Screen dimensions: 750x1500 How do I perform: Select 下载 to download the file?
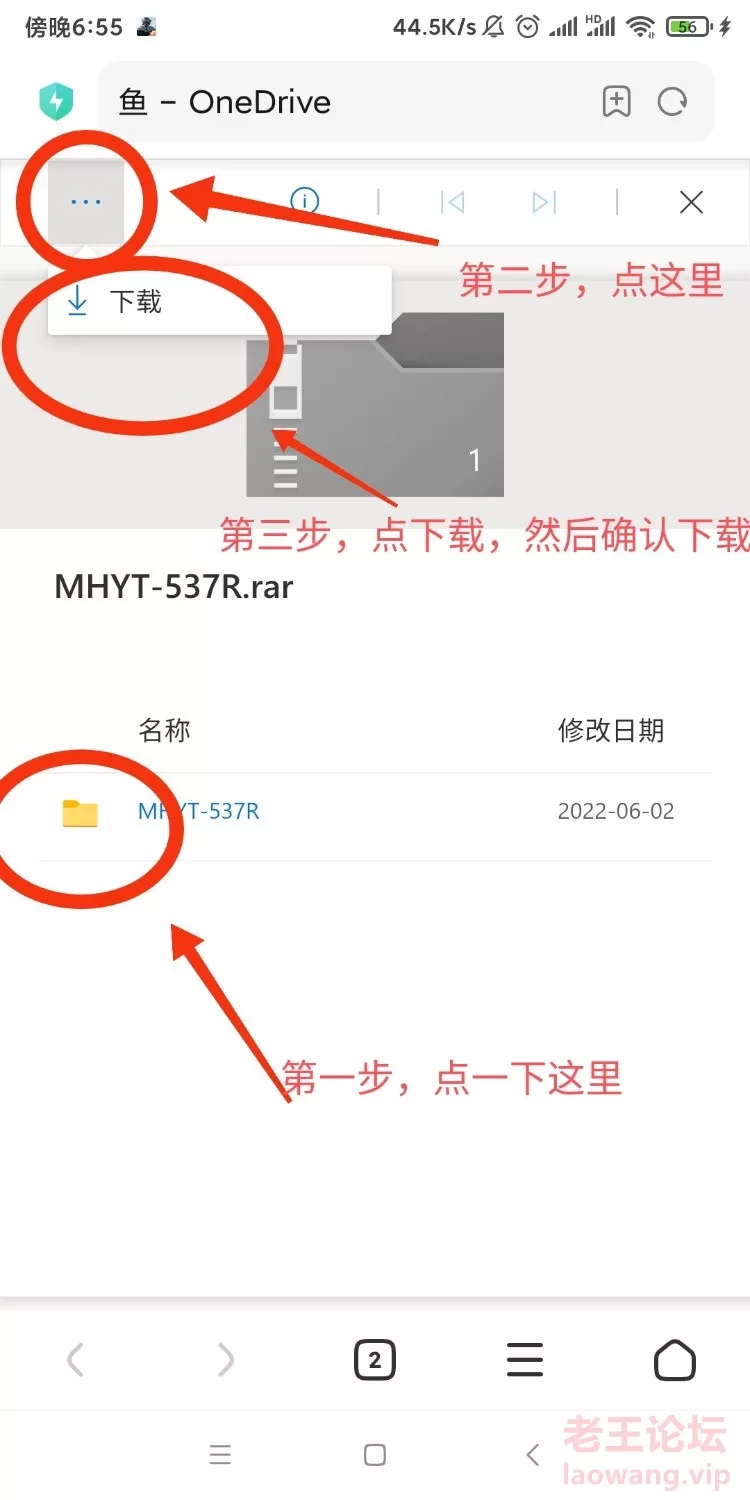[x=135, y=302]
